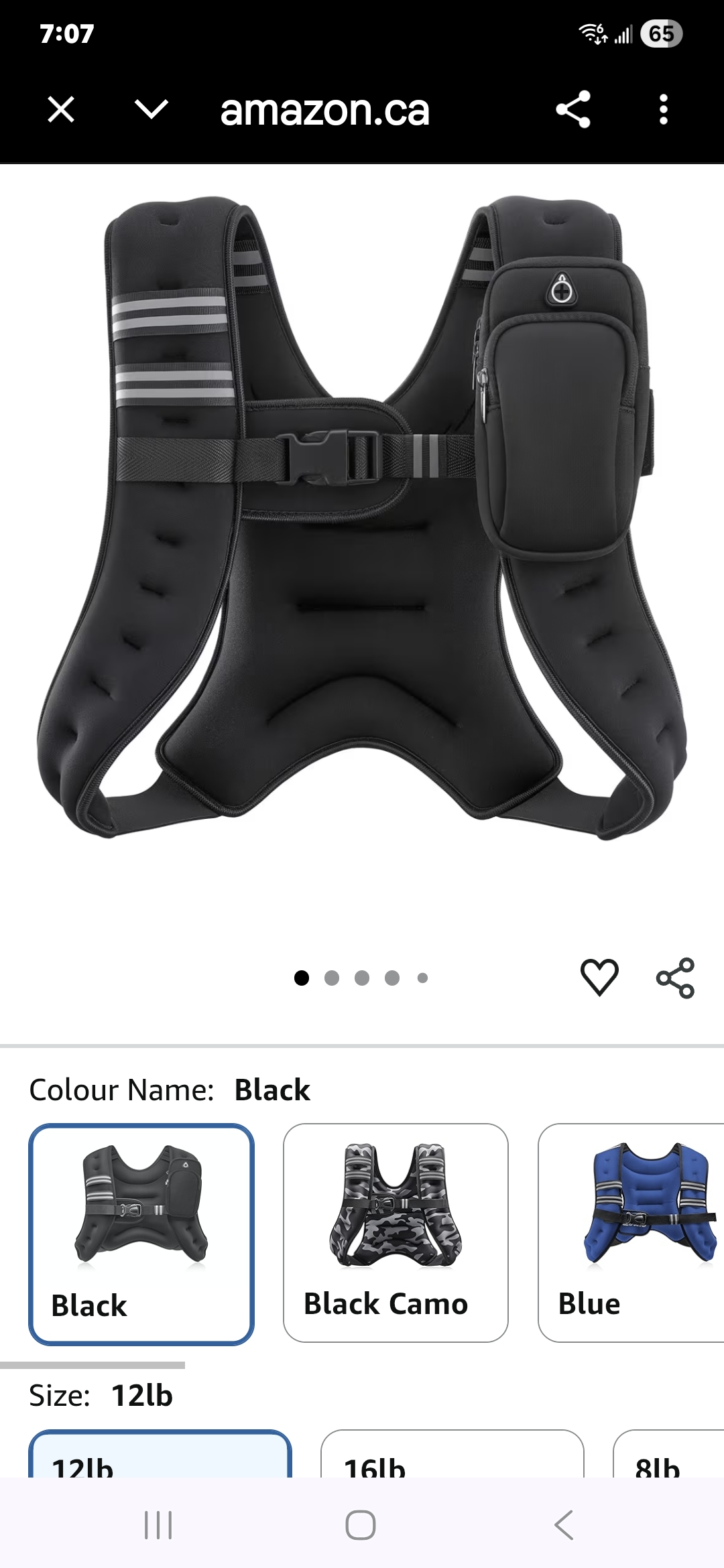Go to the phone home screen
The image size is (724, 1568).
point(361,1525)
